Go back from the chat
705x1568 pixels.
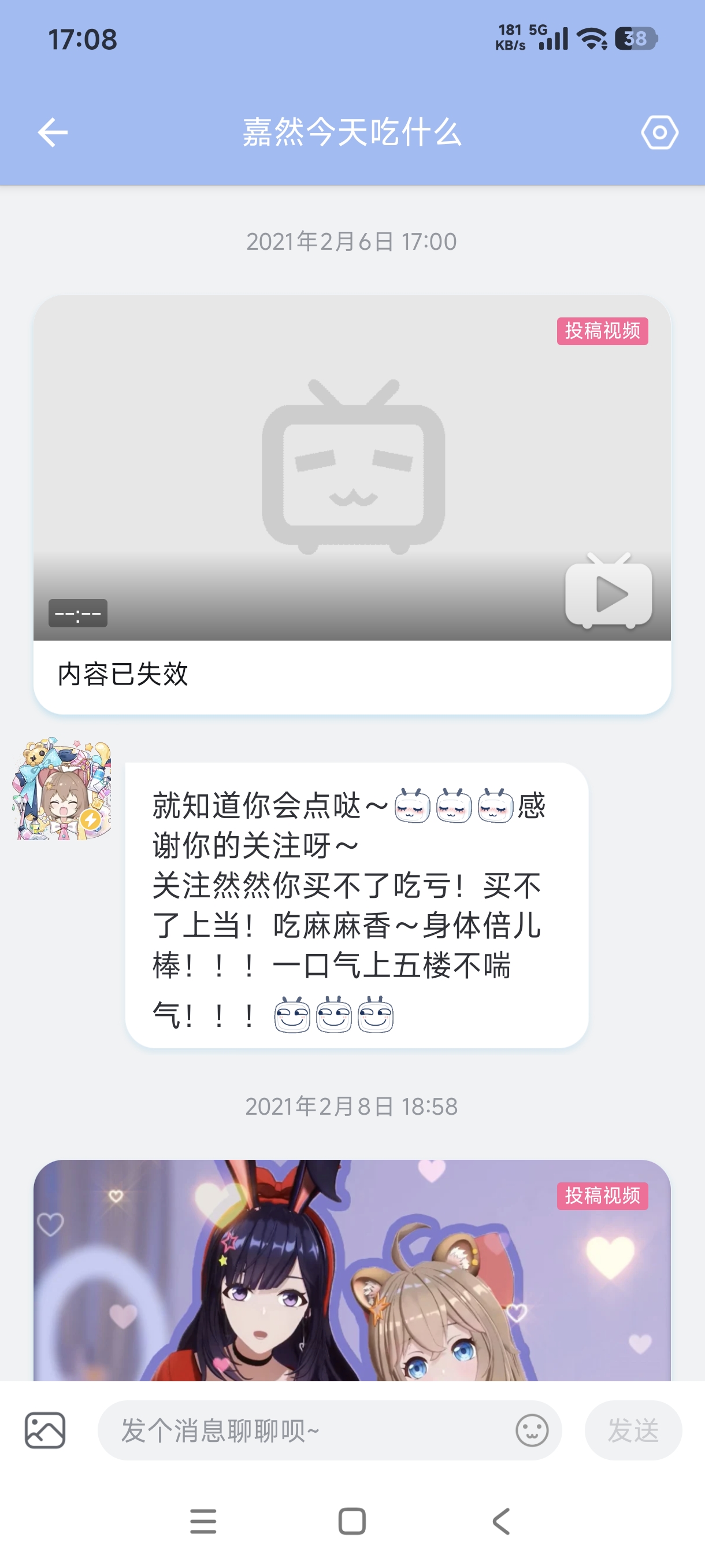tap(53, 133)
